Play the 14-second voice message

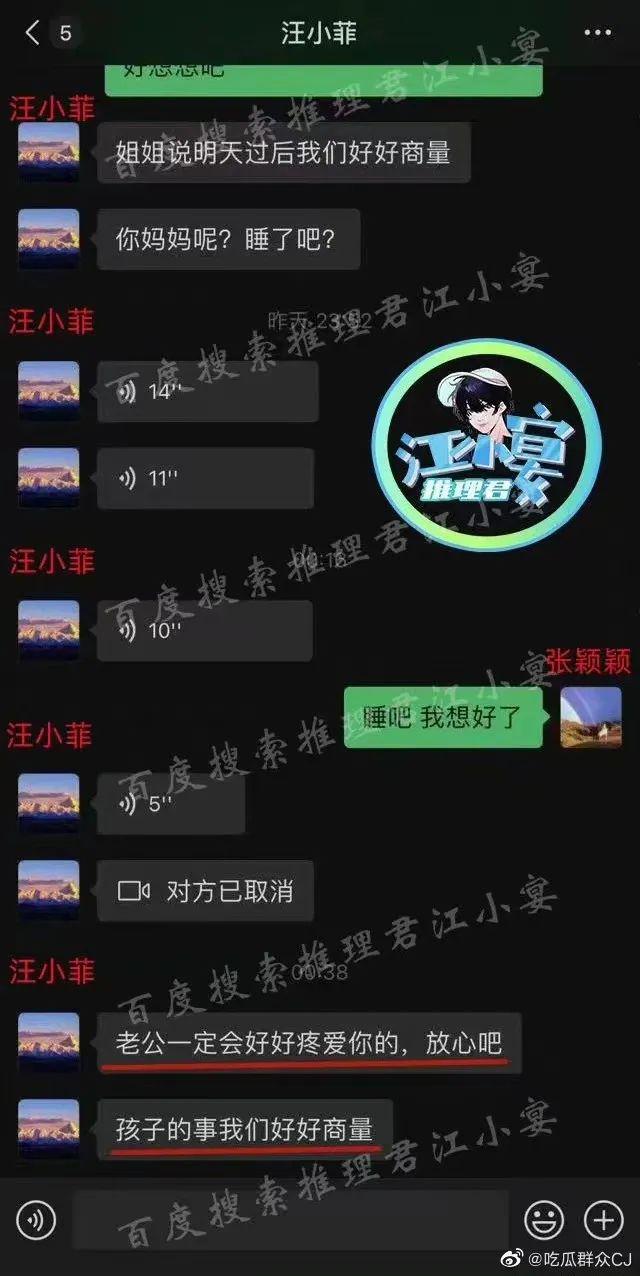point(208,392)
